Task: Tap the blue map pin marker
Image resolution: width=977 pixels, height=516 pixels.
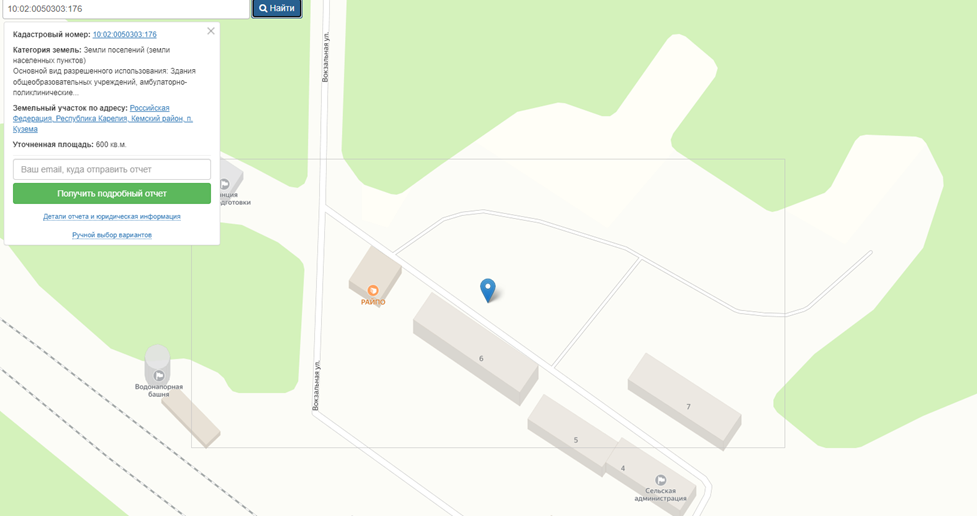Action: (x=488, y=289)
